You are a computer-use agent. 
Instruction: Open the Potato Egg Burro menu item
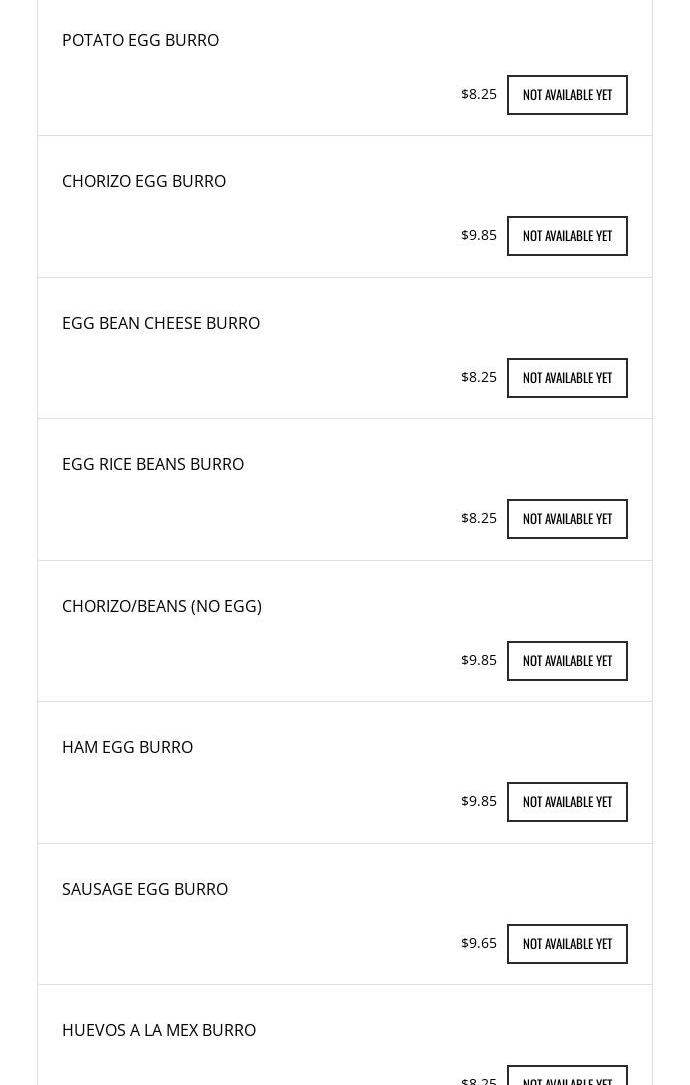140,40
